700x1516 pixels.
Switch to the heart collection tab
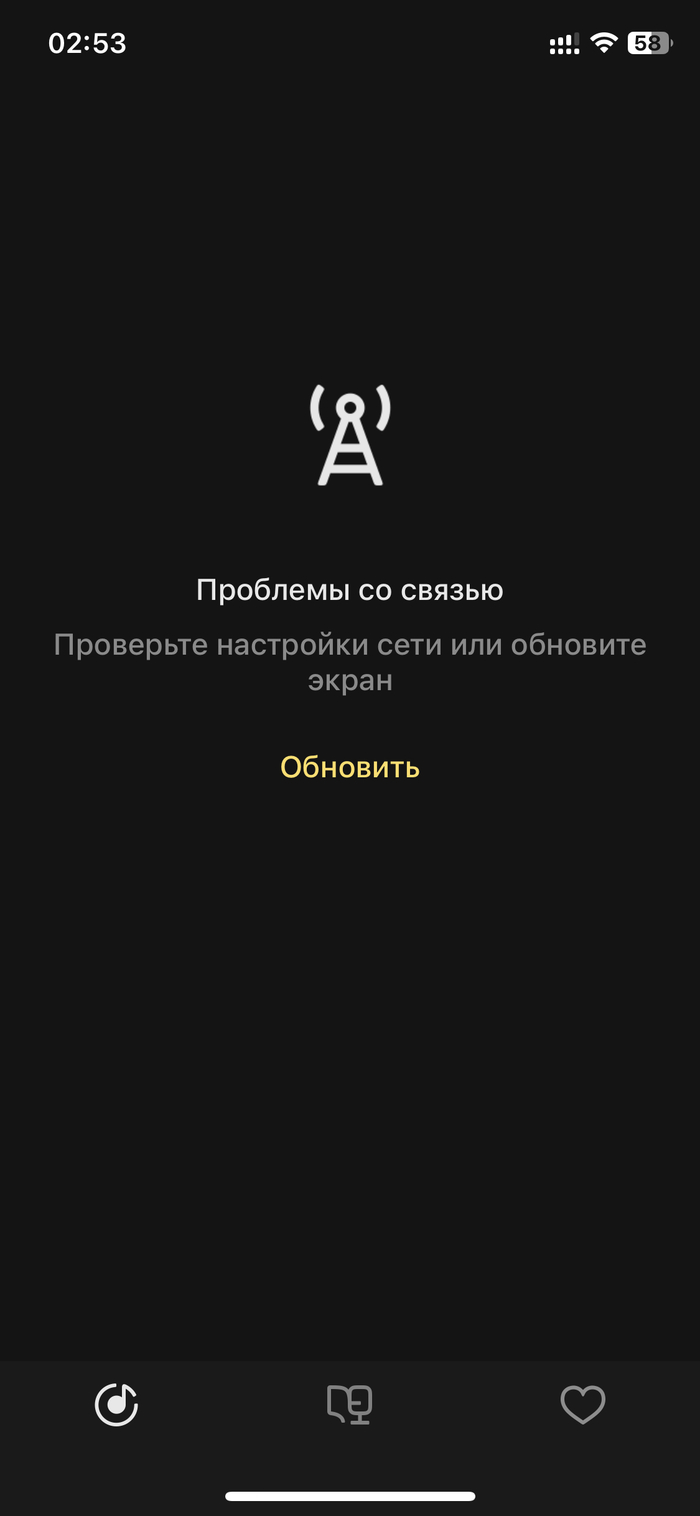(583, 1405)
